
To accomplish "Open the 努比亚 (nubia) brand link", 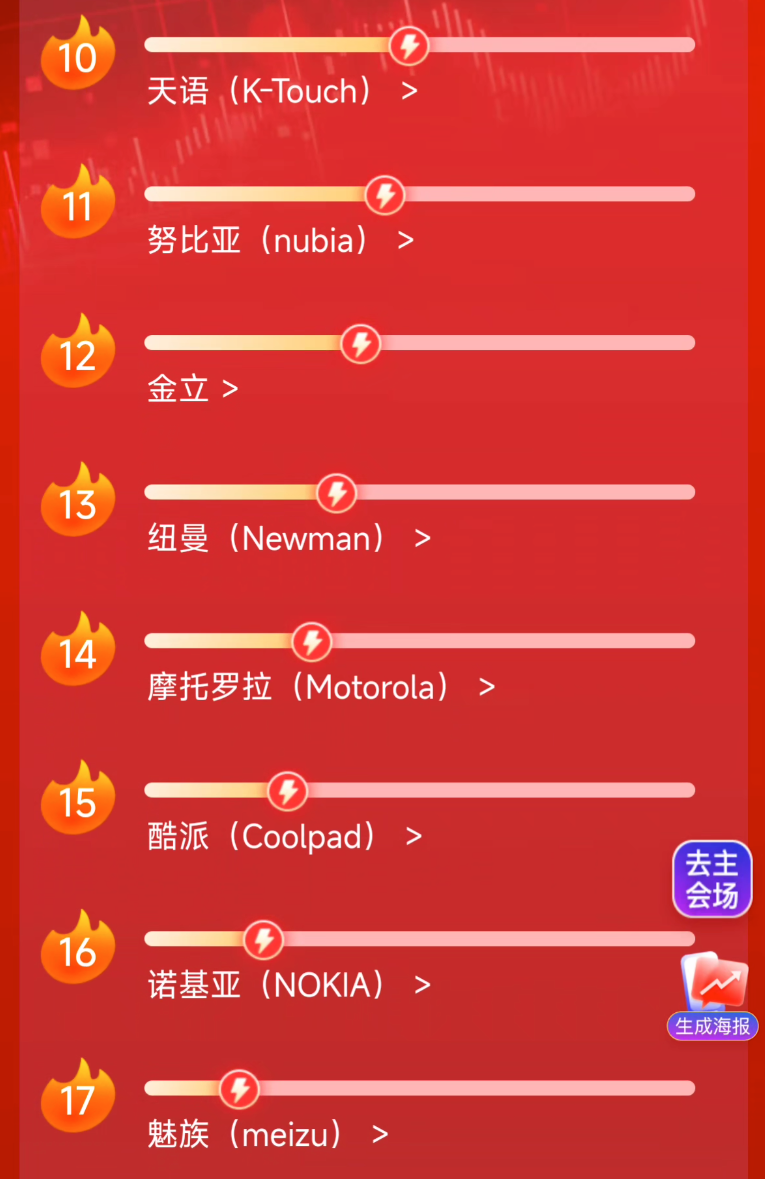I will point(280,241).
